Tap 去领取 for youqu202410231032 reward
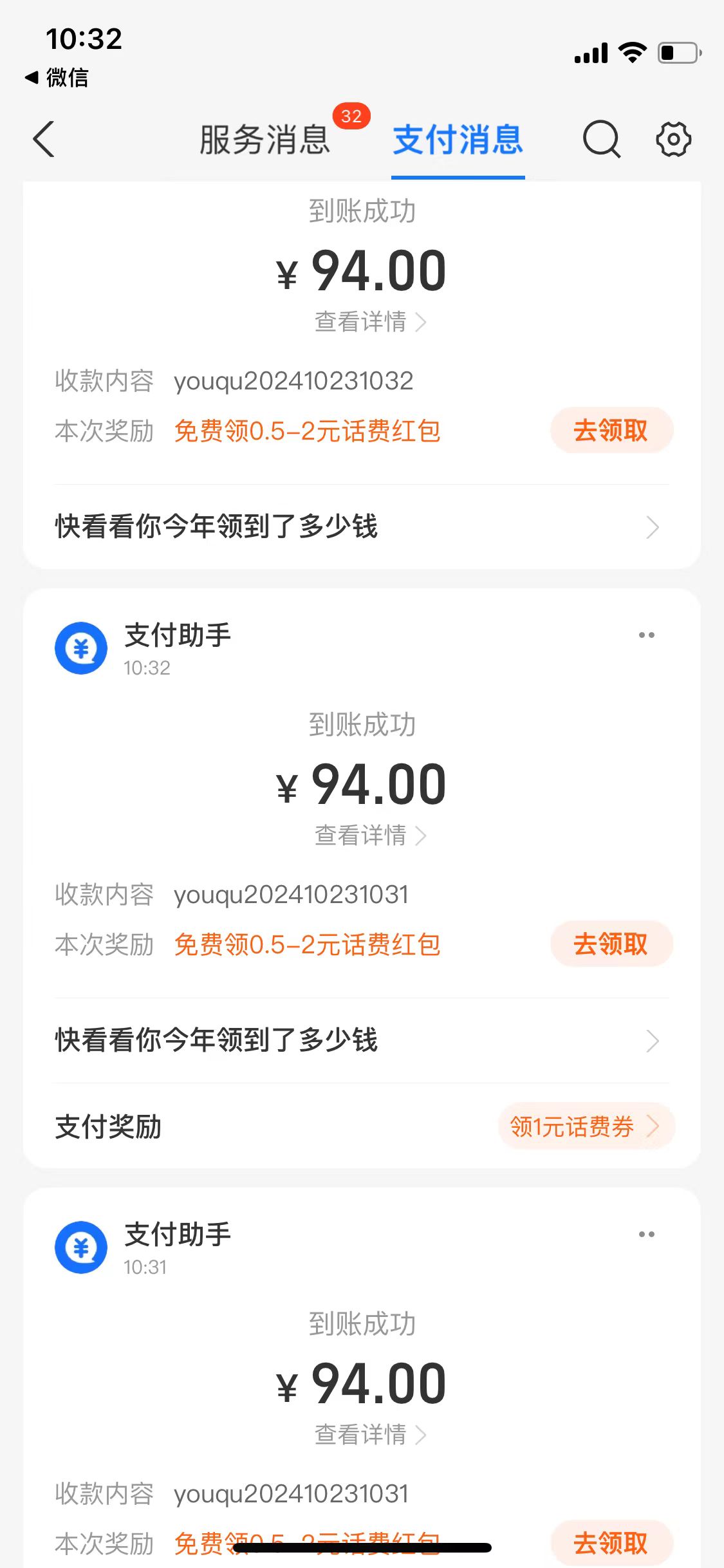 tap(611, 430)
